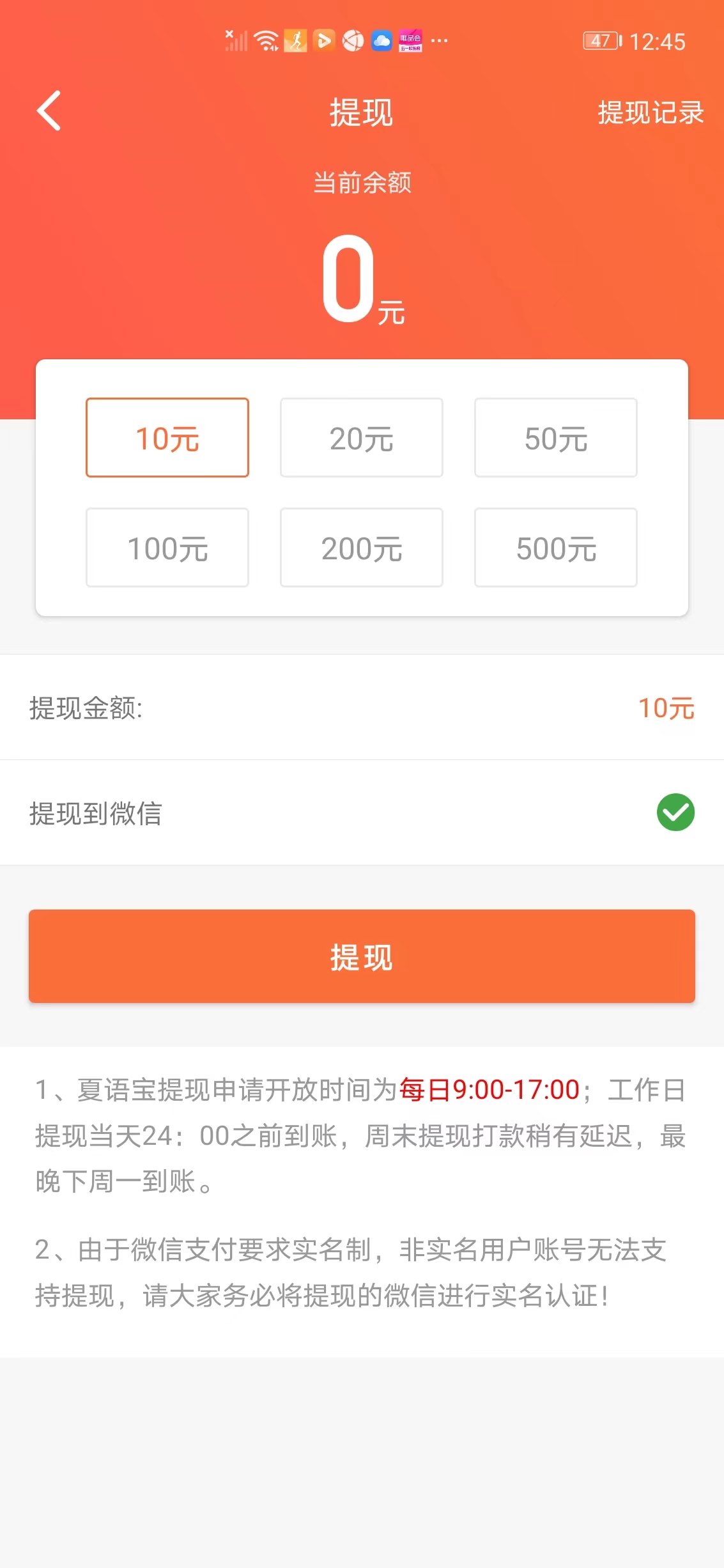
Task: Choose the 50元 amount option
Action: tap(556, 437)
